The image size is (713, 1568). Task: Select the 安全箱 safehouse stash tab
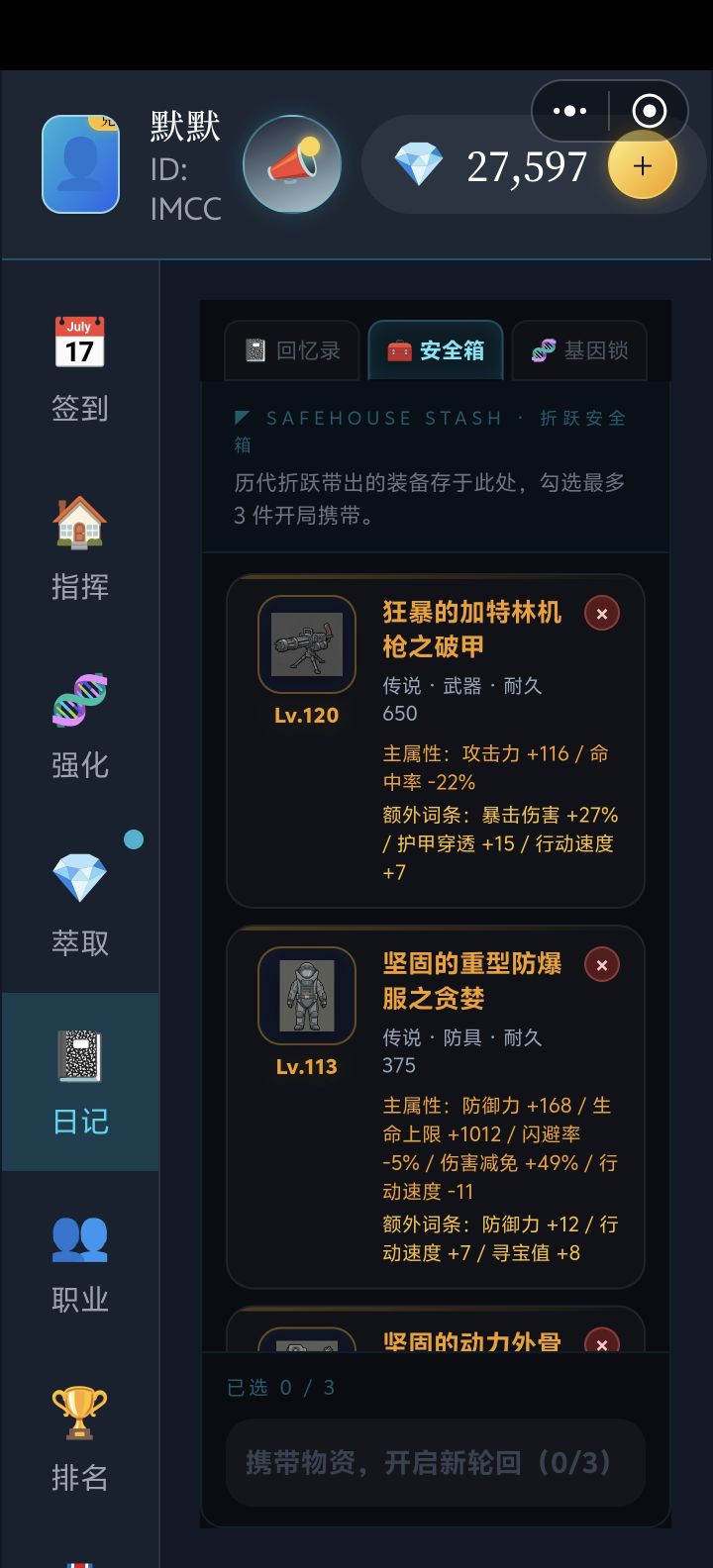point(436,350)
